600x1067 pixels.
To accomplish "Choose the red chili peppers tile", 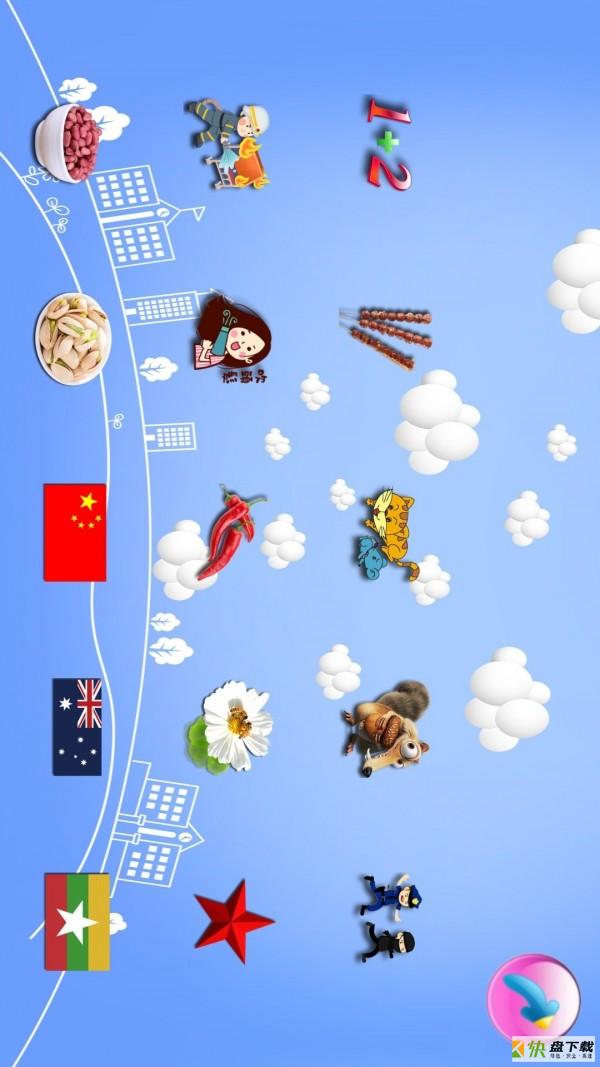I will click(230, 532).
